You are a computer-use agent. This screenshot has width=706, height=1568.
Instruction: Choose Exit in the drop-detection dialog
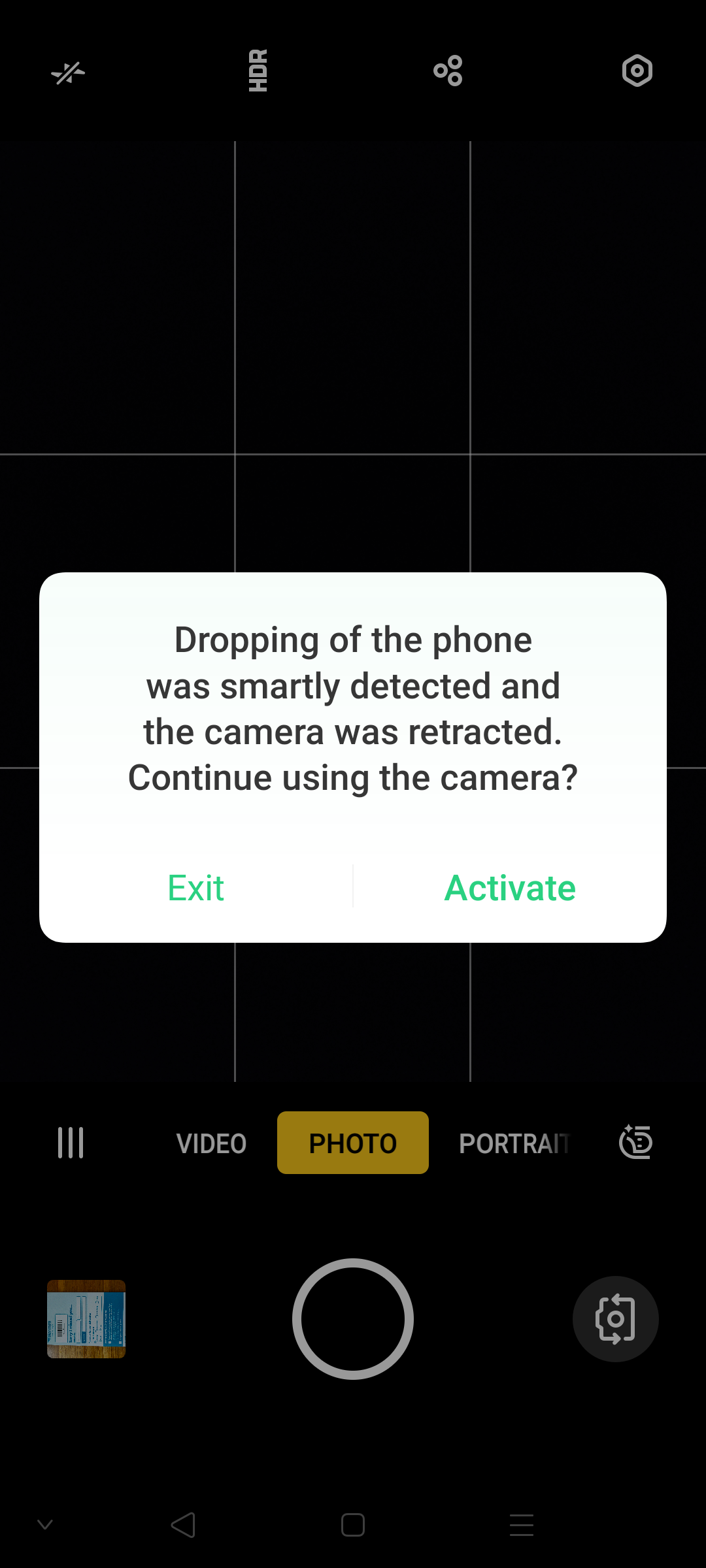click(196, 887)
